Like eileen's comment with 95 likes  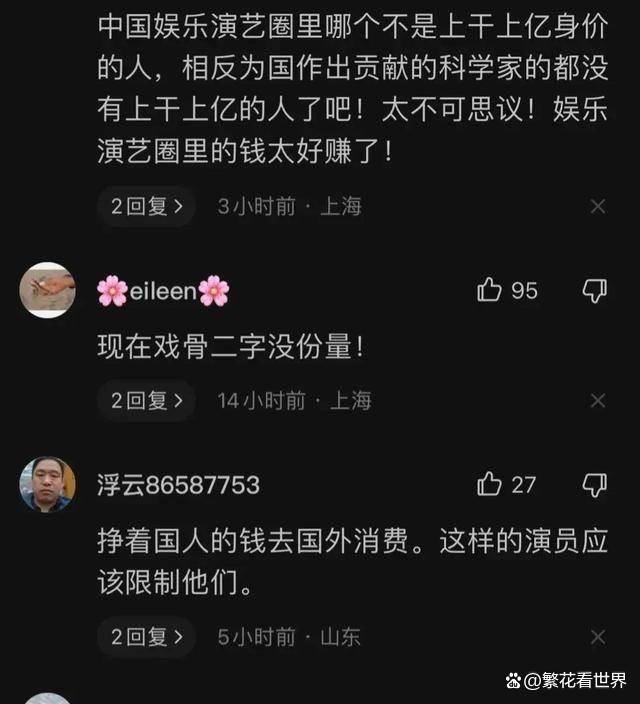point(490,291)
